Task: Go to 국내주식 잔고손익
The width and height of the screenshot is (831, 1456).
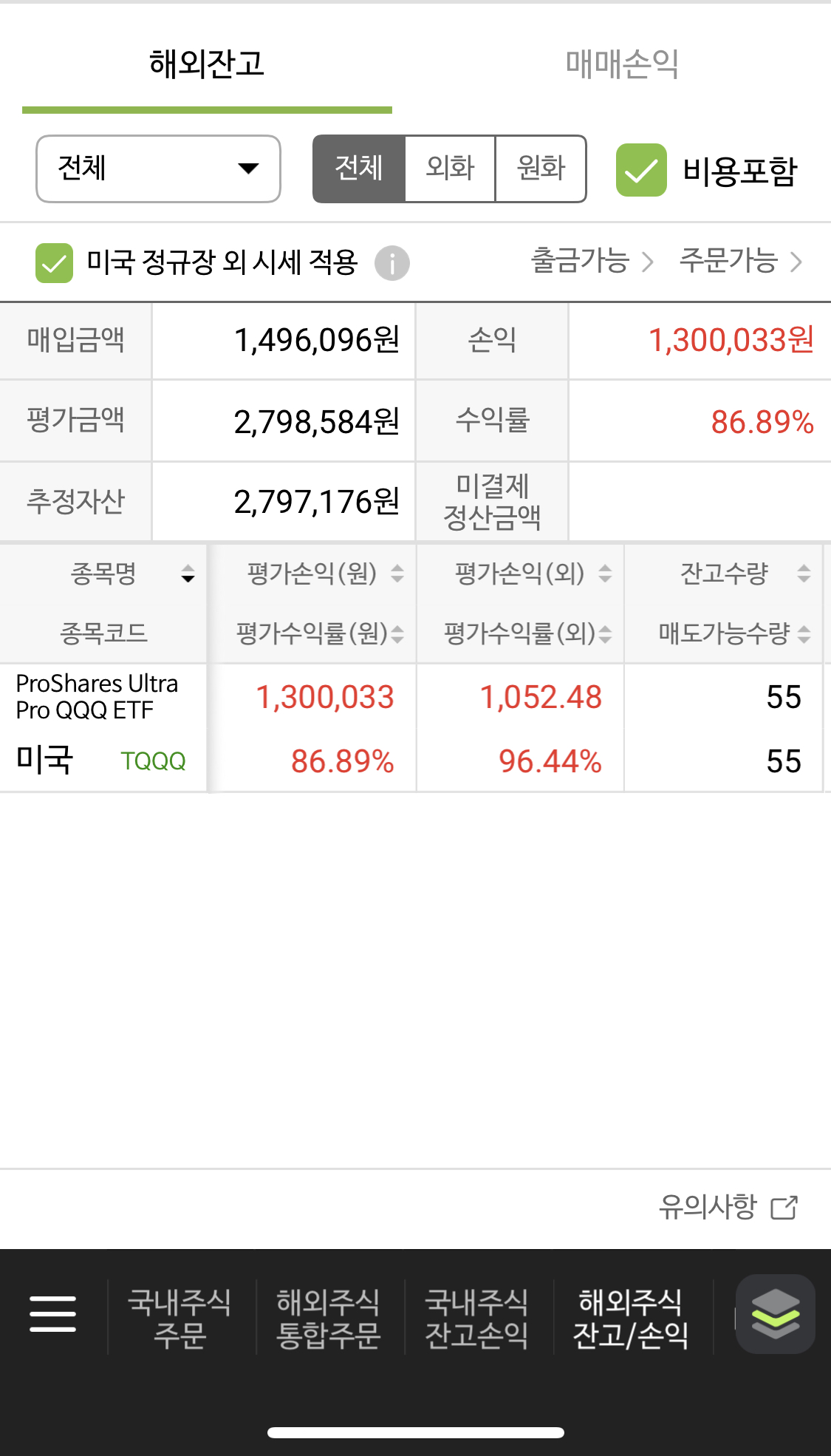Action: click(x=476, y=1318)
